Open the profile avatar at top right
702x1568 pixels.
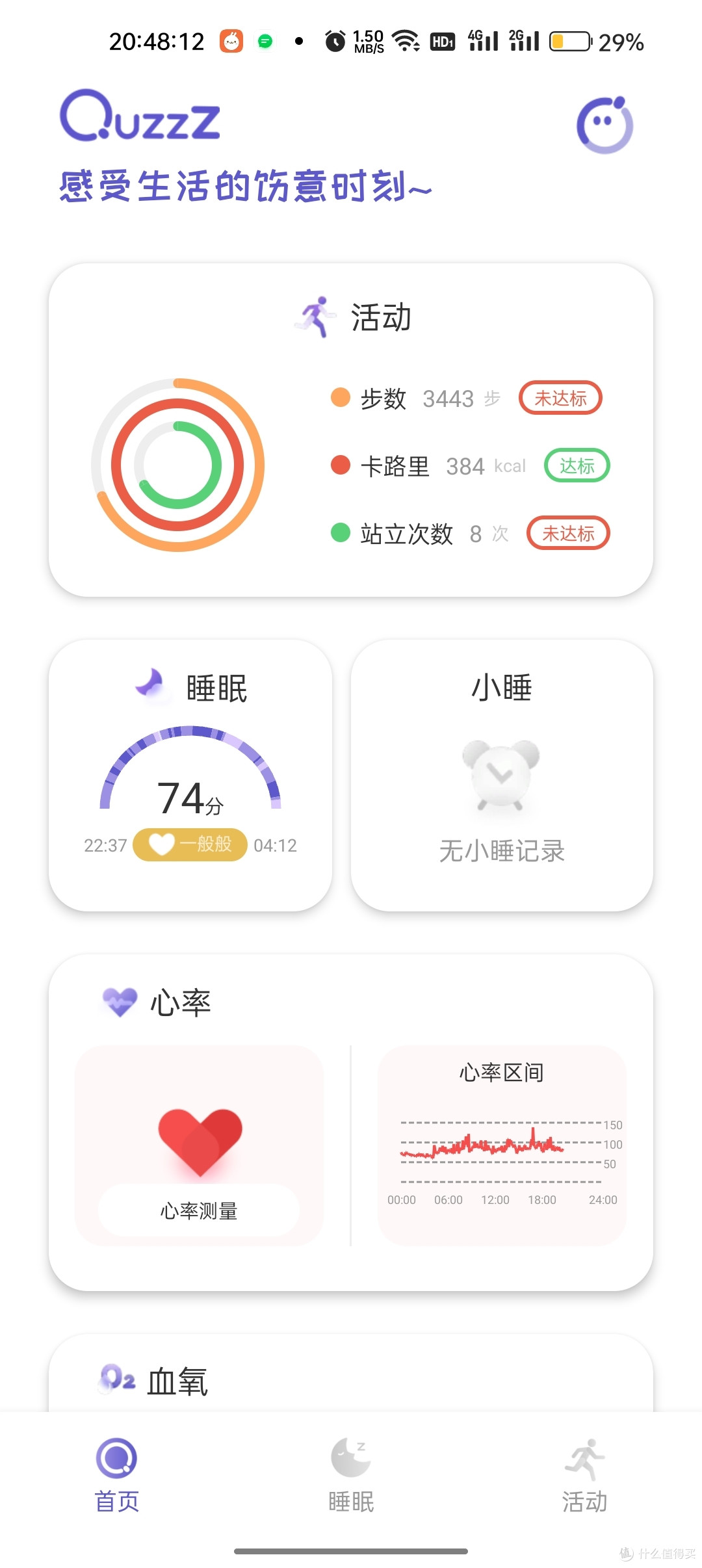[x=603, y=125]
